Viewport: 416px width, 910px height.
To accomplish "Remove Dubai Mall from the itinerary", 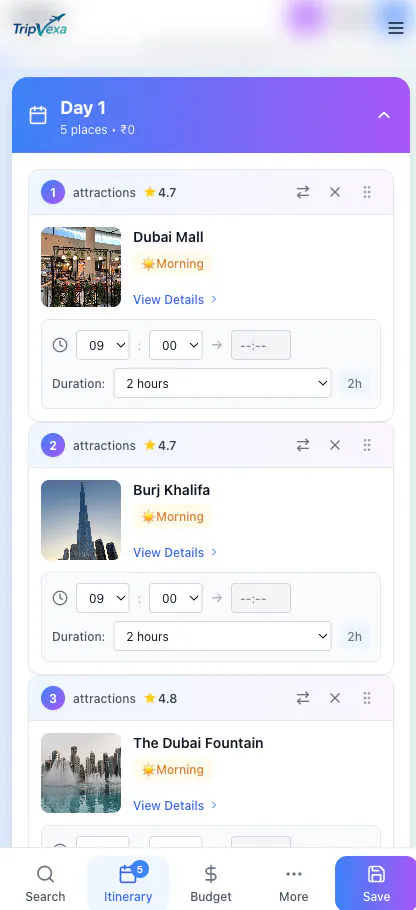I will click(335, 192).
